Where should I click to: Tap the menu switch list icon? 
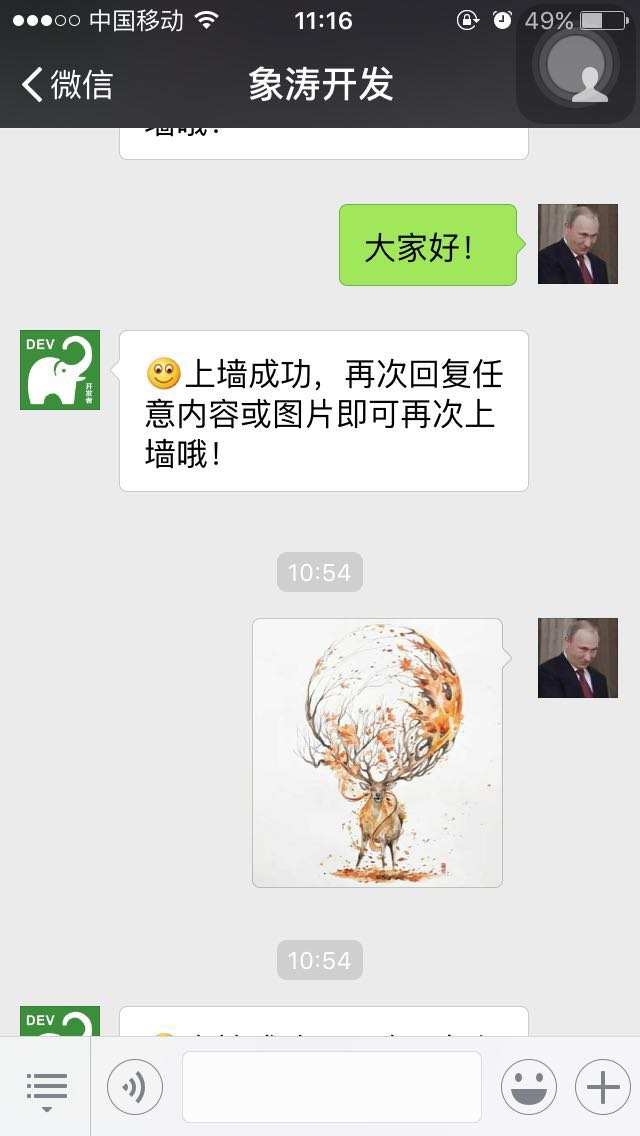[x=46, y=1087]
